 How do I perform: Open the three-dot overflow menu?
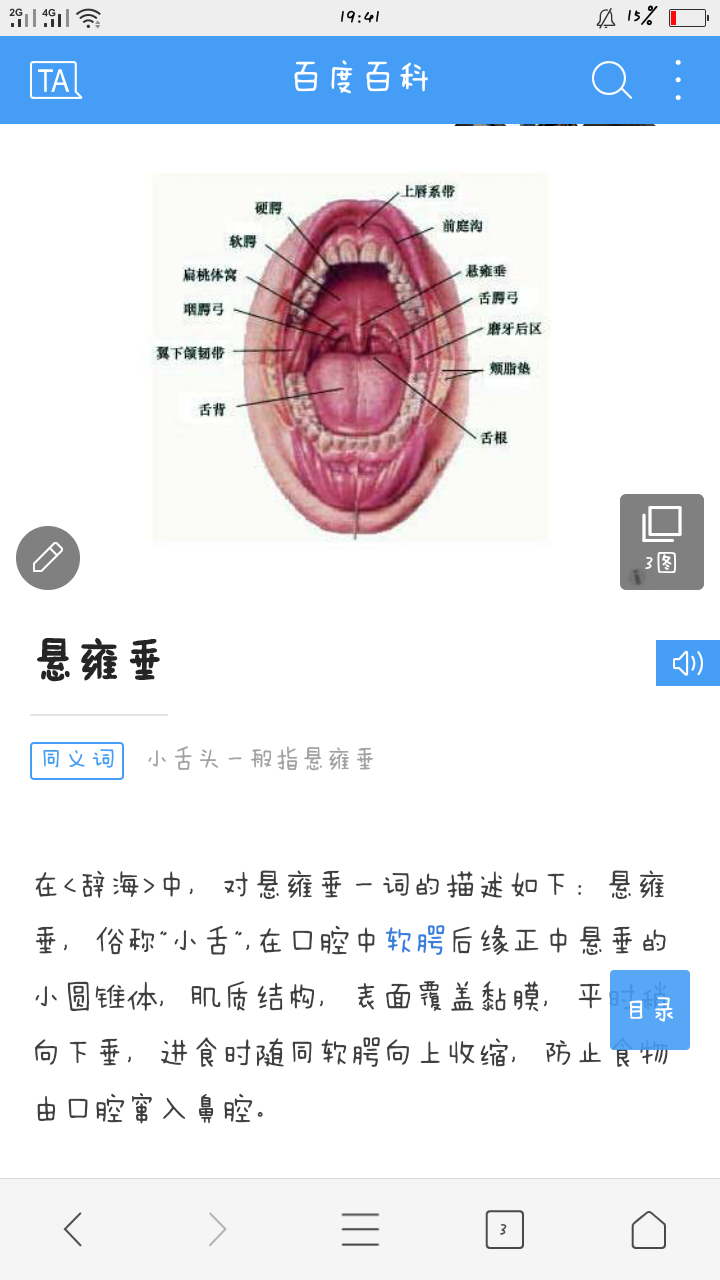(x=677, y=80)
